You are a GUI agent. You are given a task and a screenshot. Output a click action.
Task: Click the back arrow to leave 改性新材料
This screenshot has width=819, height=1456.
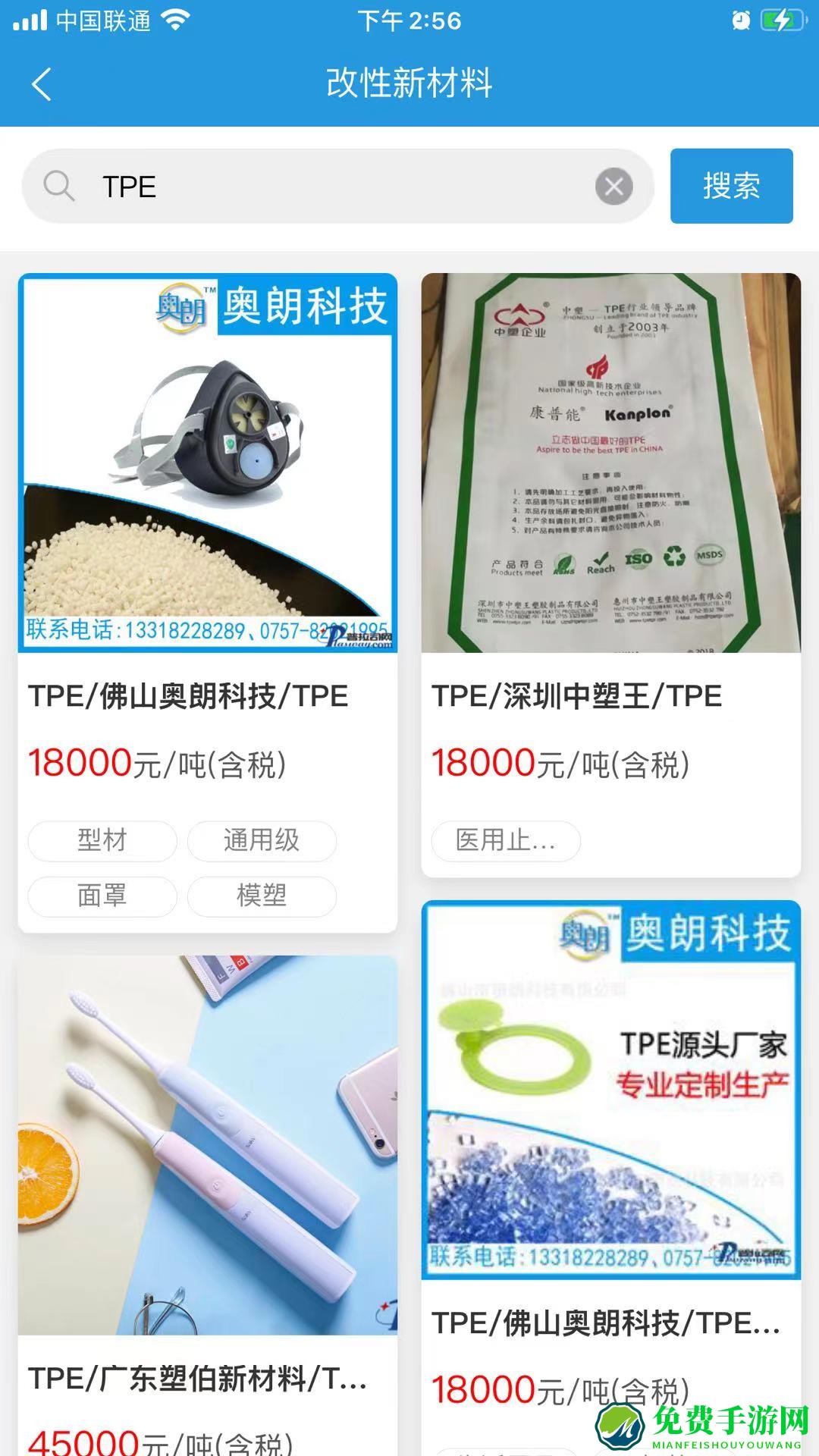pos(42,84)
